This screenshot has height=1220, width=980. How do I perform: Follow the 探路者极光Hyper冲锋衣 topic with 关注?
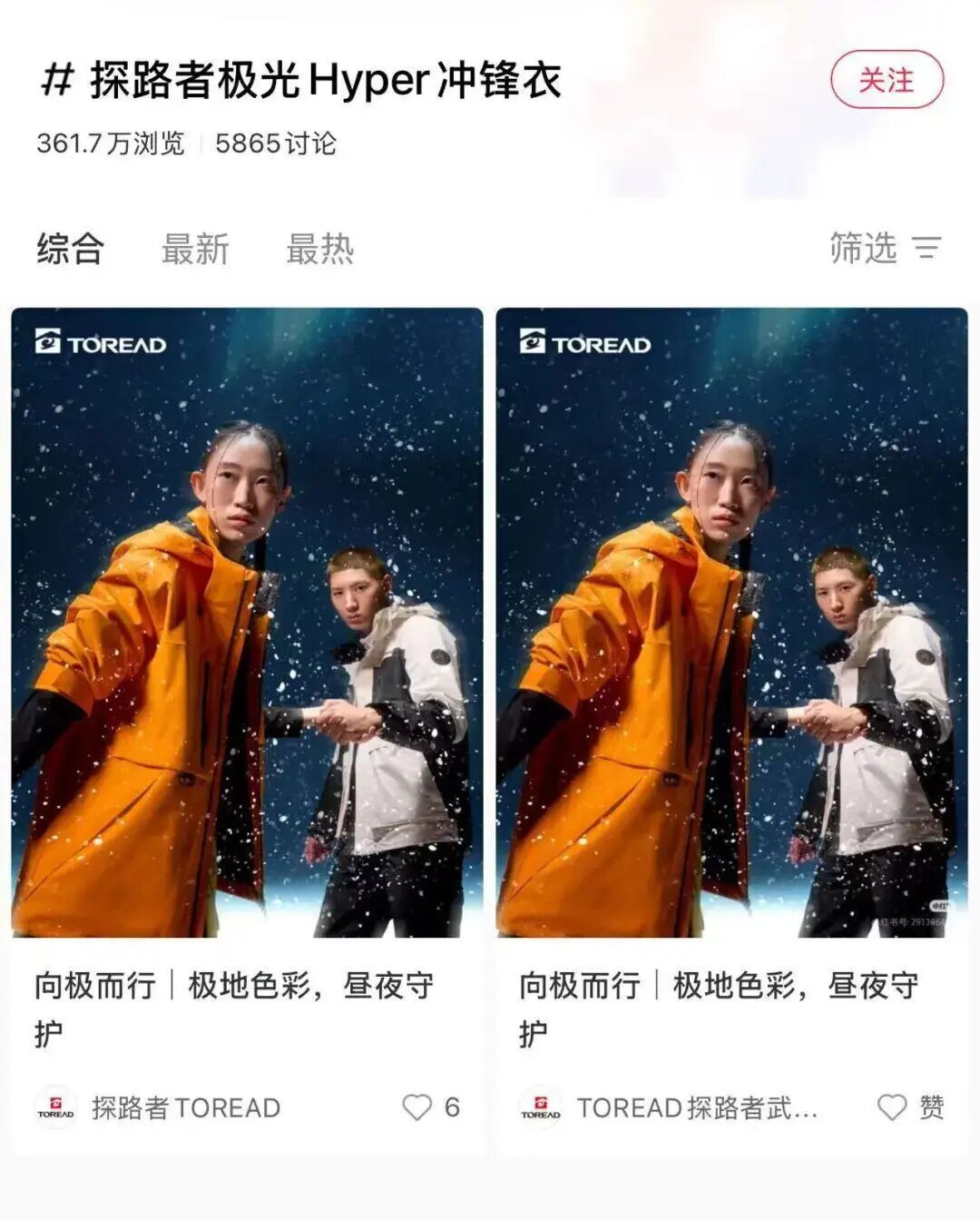pyautogui.click(x=887, y=81)
